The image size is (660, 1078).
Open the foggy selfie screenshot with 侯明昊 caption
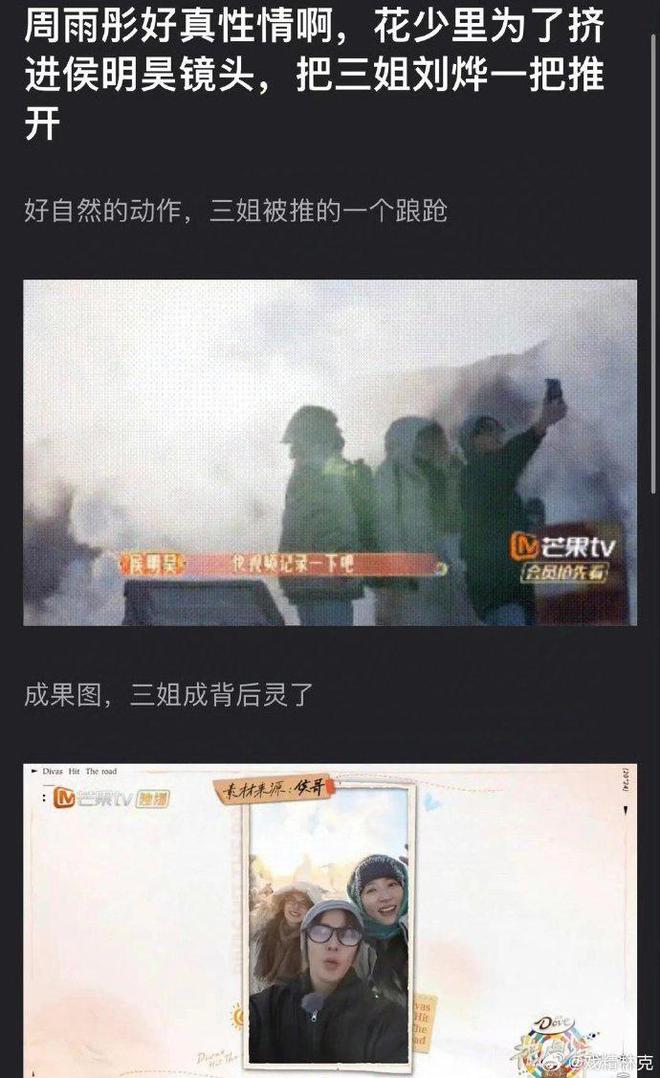coord(330,452)
